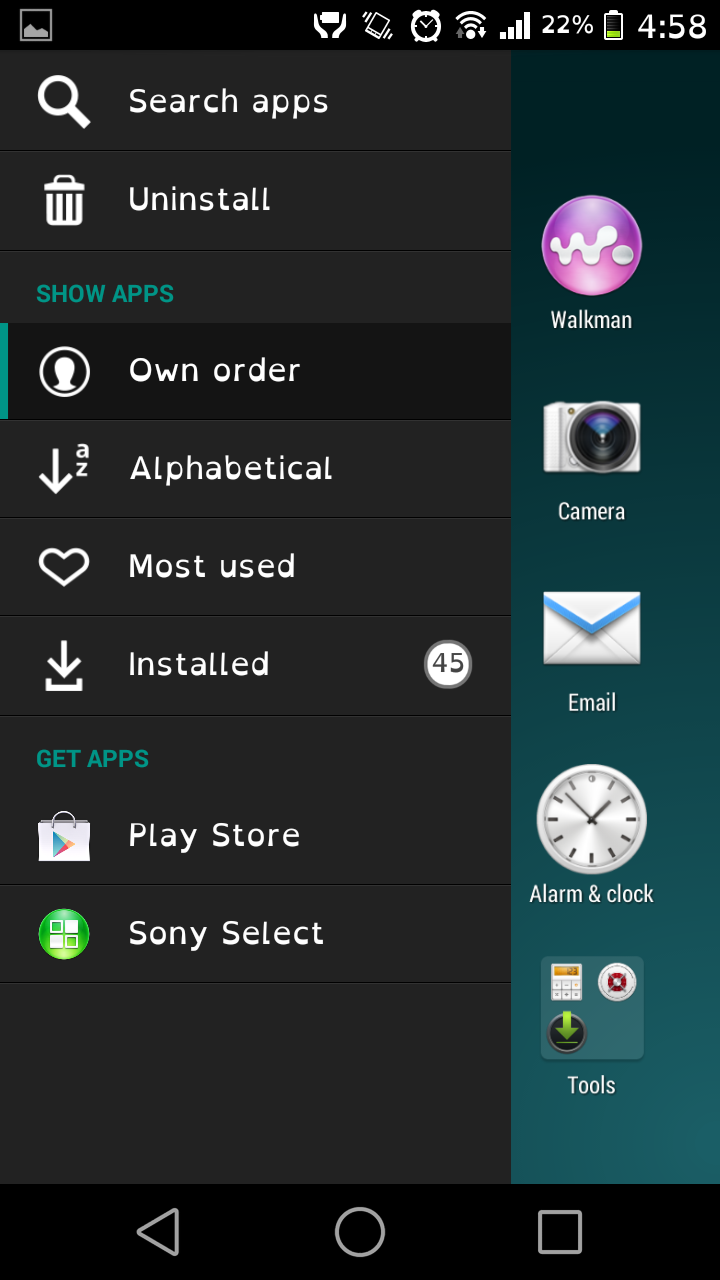This screenshot has height=1280, width=720.
Task: Launch the Walkman app
Action: (591, 264)
